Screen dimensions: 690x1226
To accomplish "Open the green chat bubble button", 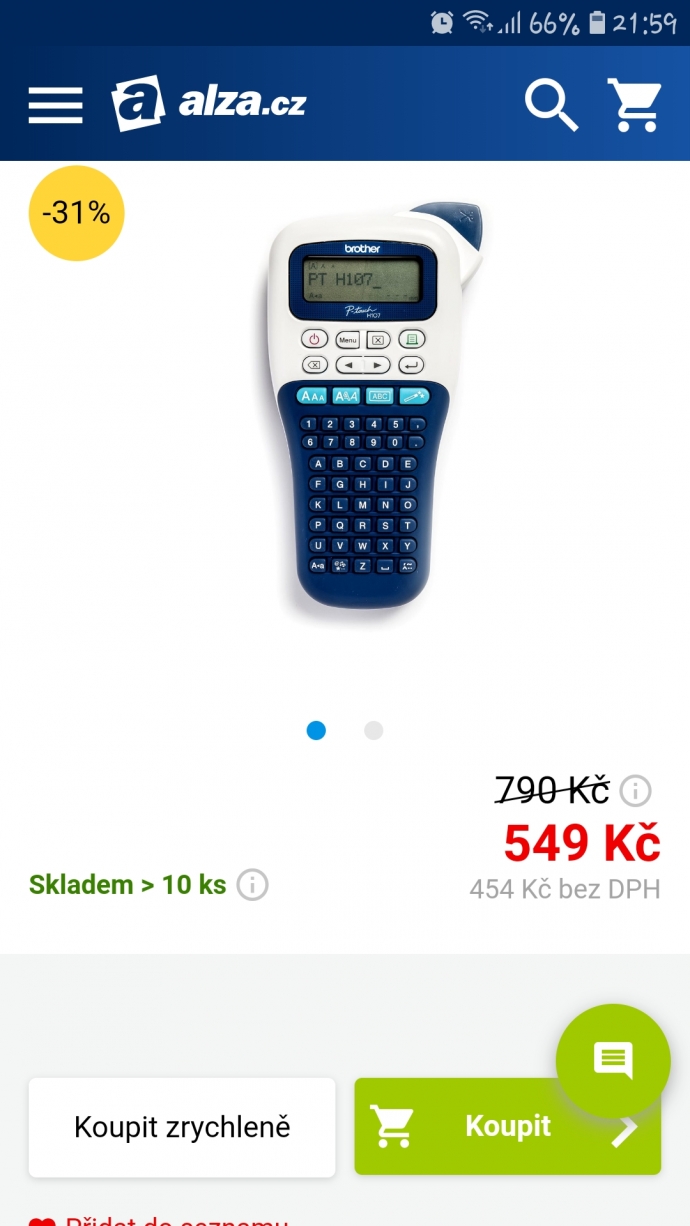I will click(x=613, y=1060).
